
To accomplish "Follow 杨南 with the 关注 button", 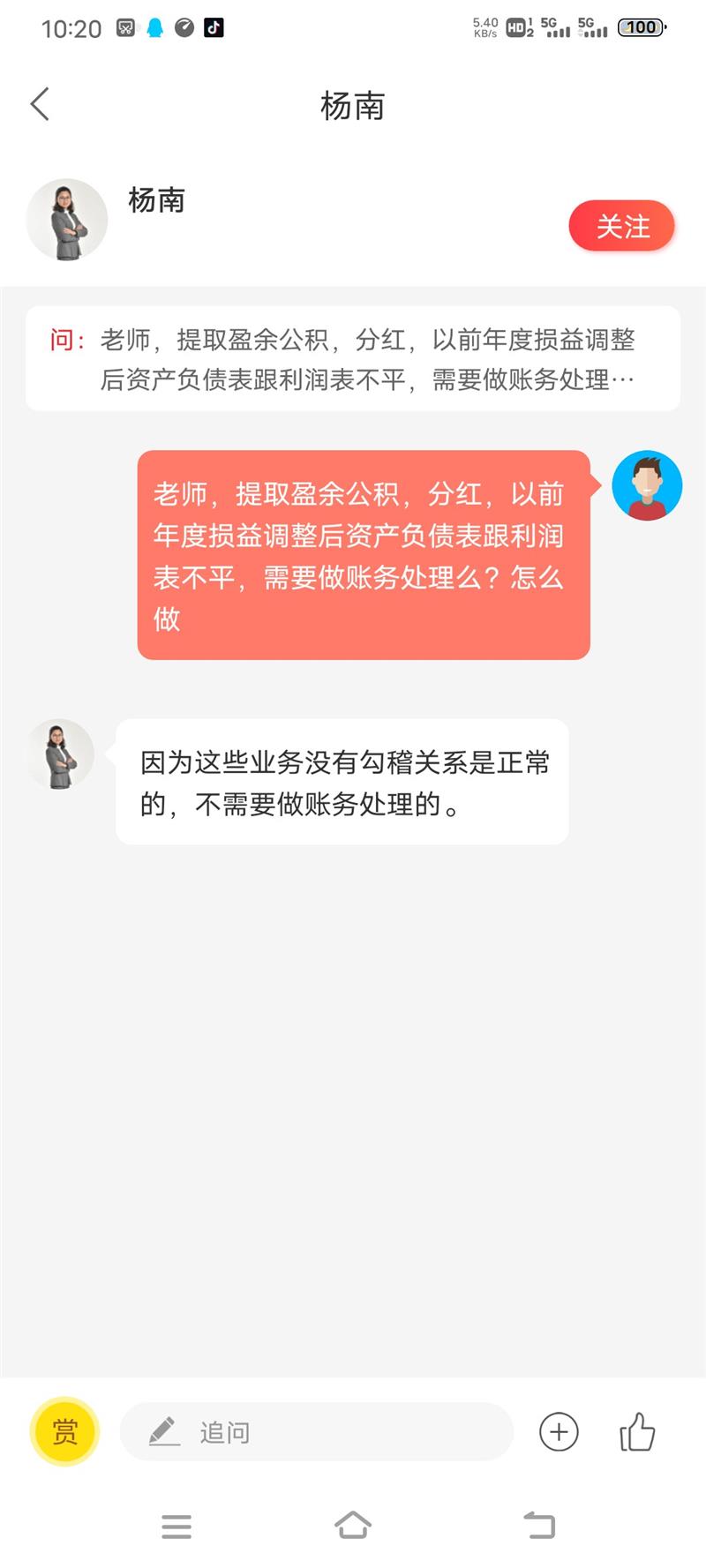I will (x=622, y=227).
